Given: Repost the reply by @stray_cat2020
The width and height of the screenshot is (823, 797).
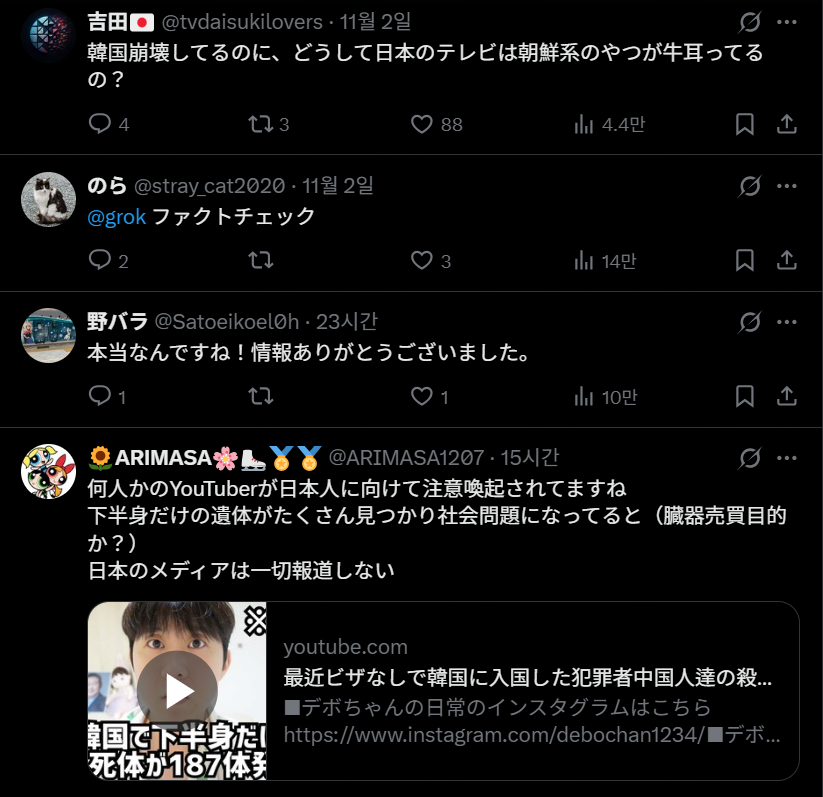Looking at the screenshot, I should point(260,261).
